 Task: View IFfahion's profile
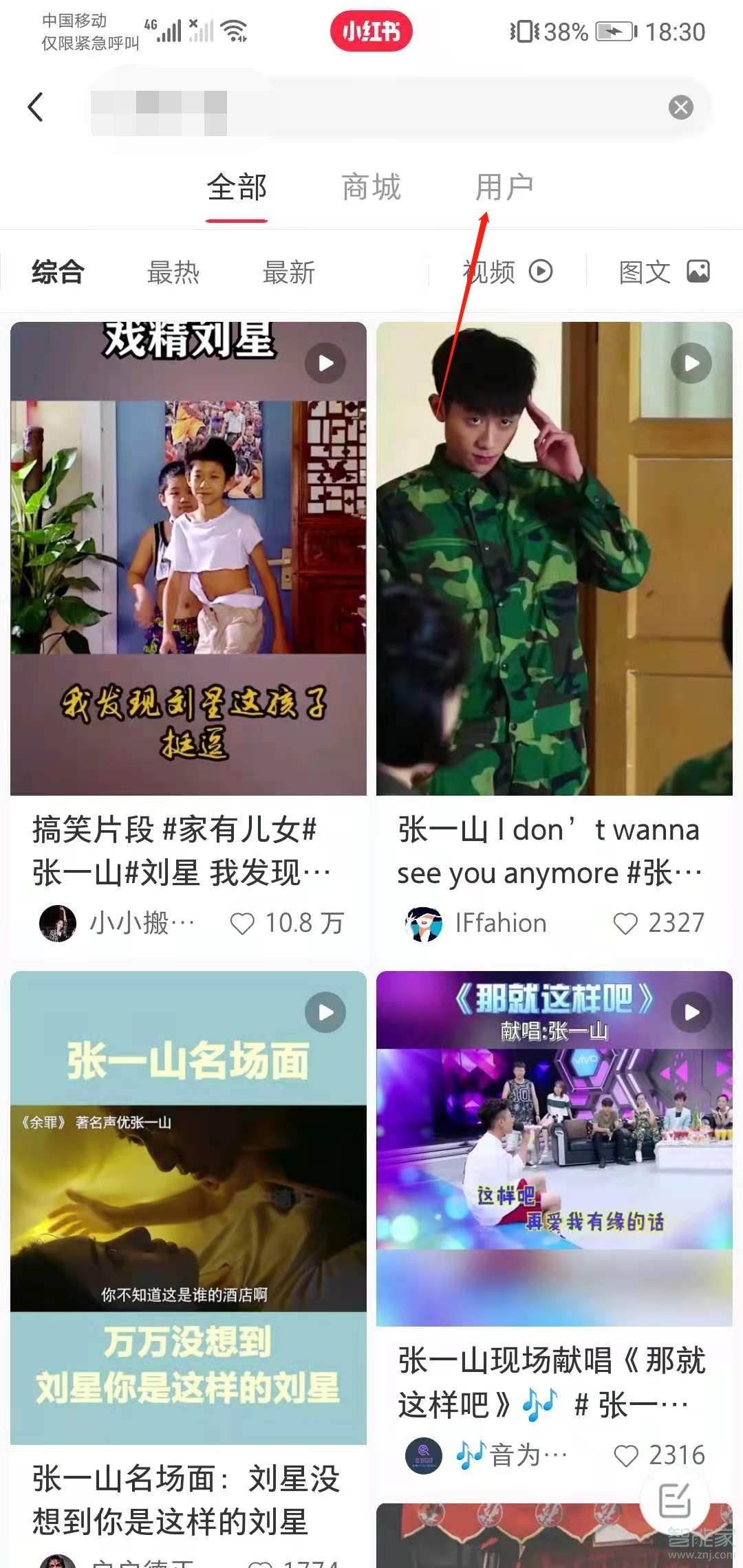(x=424, y=924)
